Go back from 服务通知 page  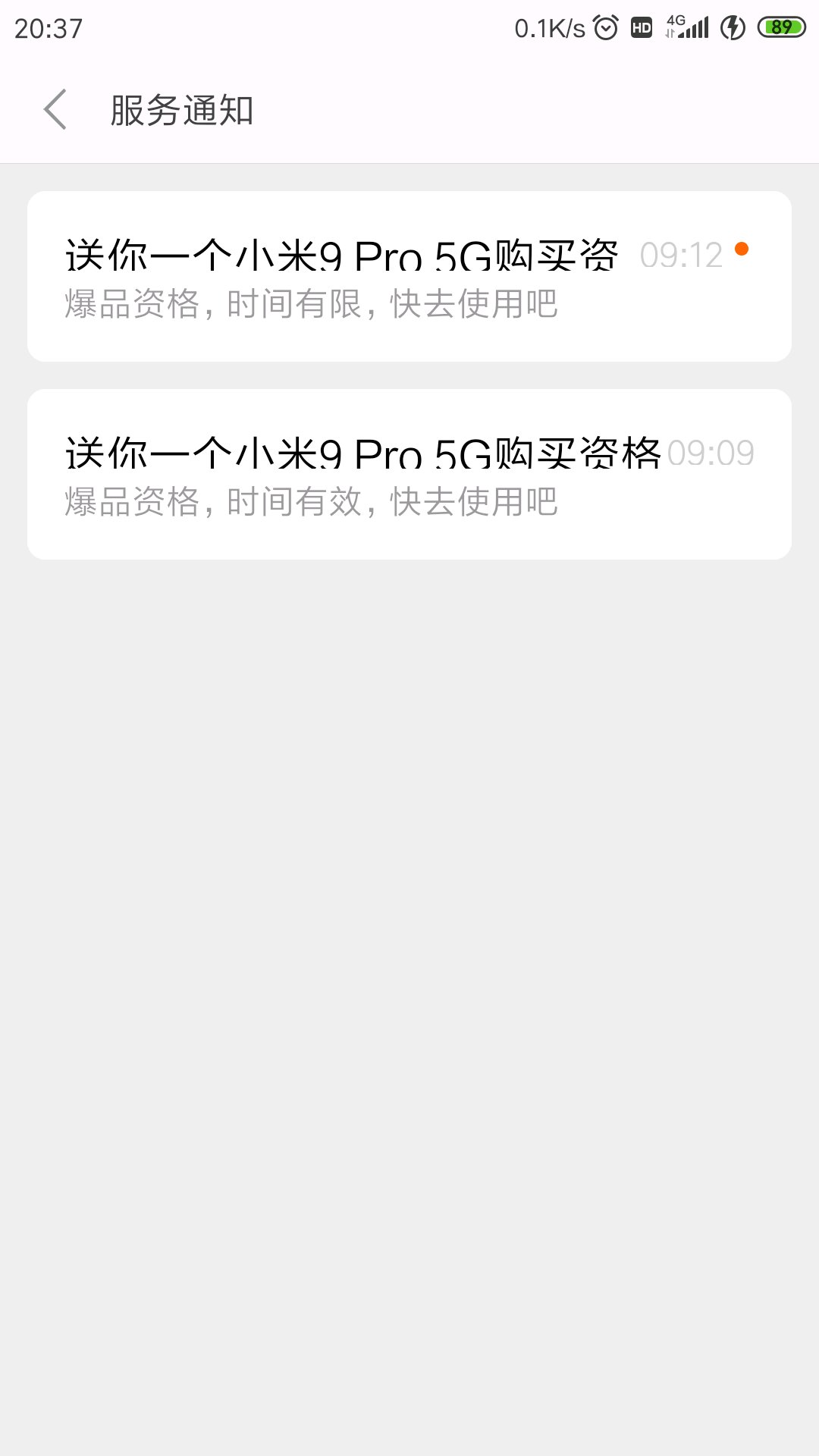point(55,110)
